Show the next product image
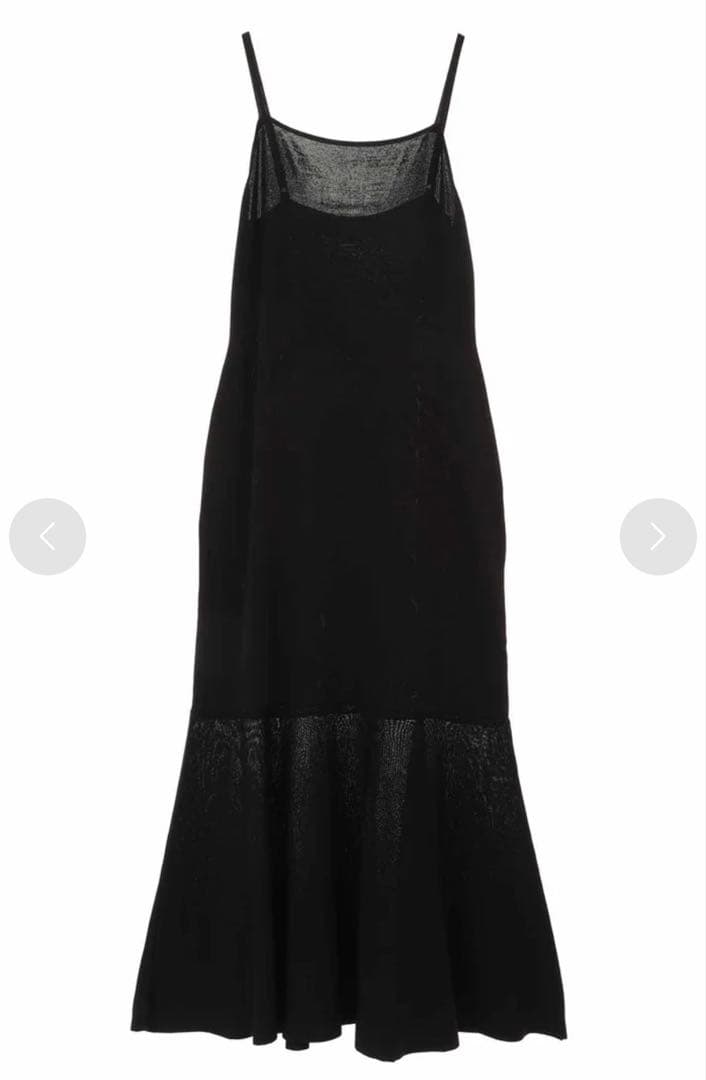Viewport: 706px width, 1080px height. pos(658,537)
